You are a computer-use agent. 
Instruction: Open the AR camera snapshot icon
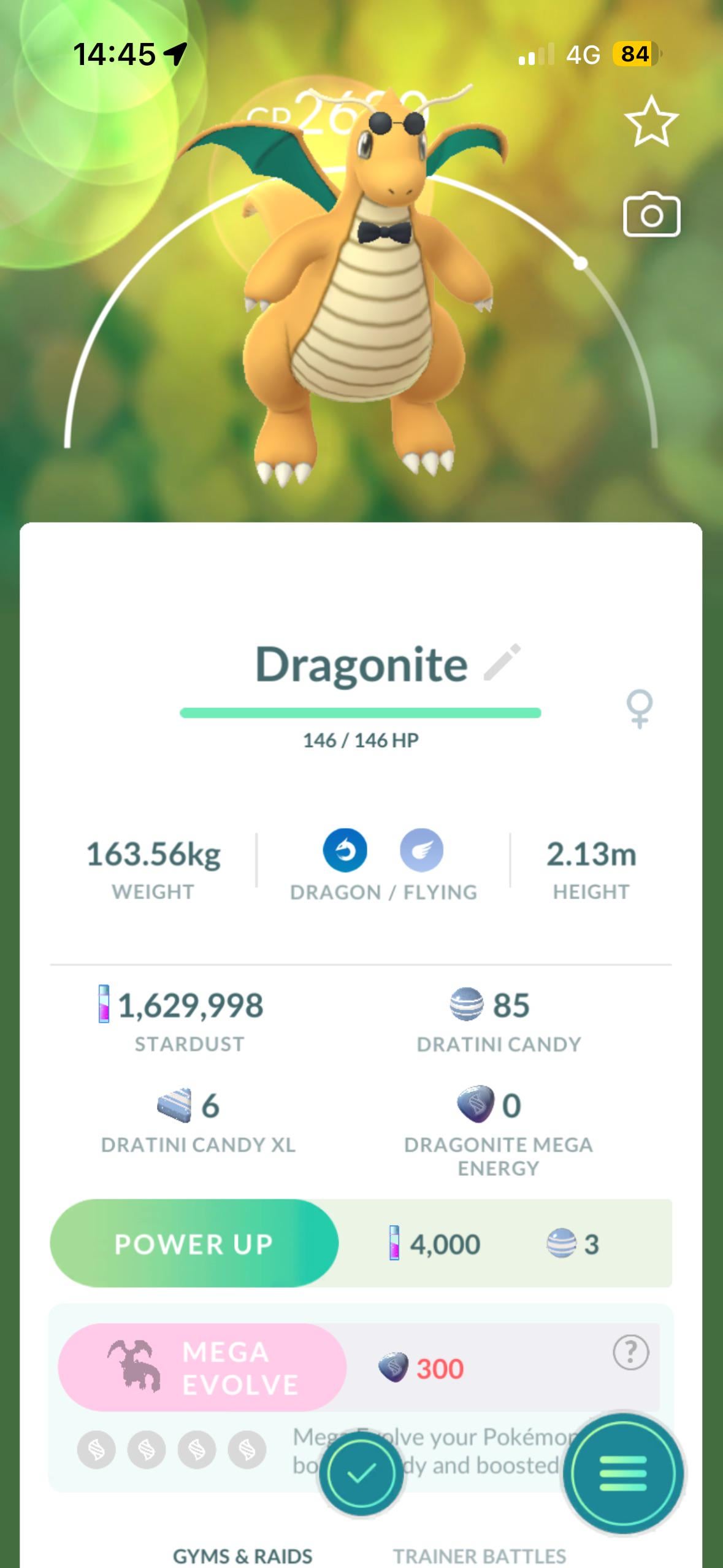(651, 215)
